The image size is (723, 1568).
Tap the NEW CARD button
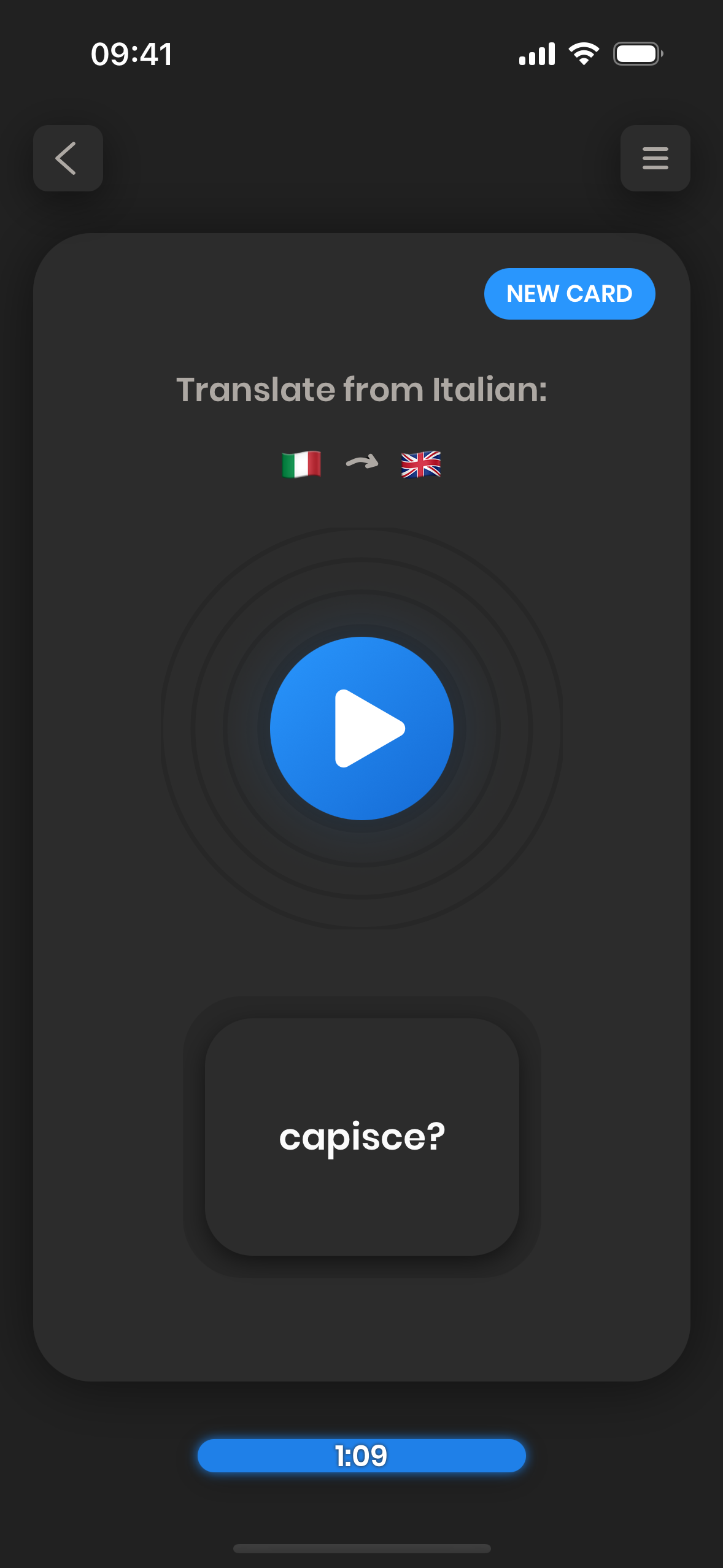pyautogui.click(x=570, y=294)
